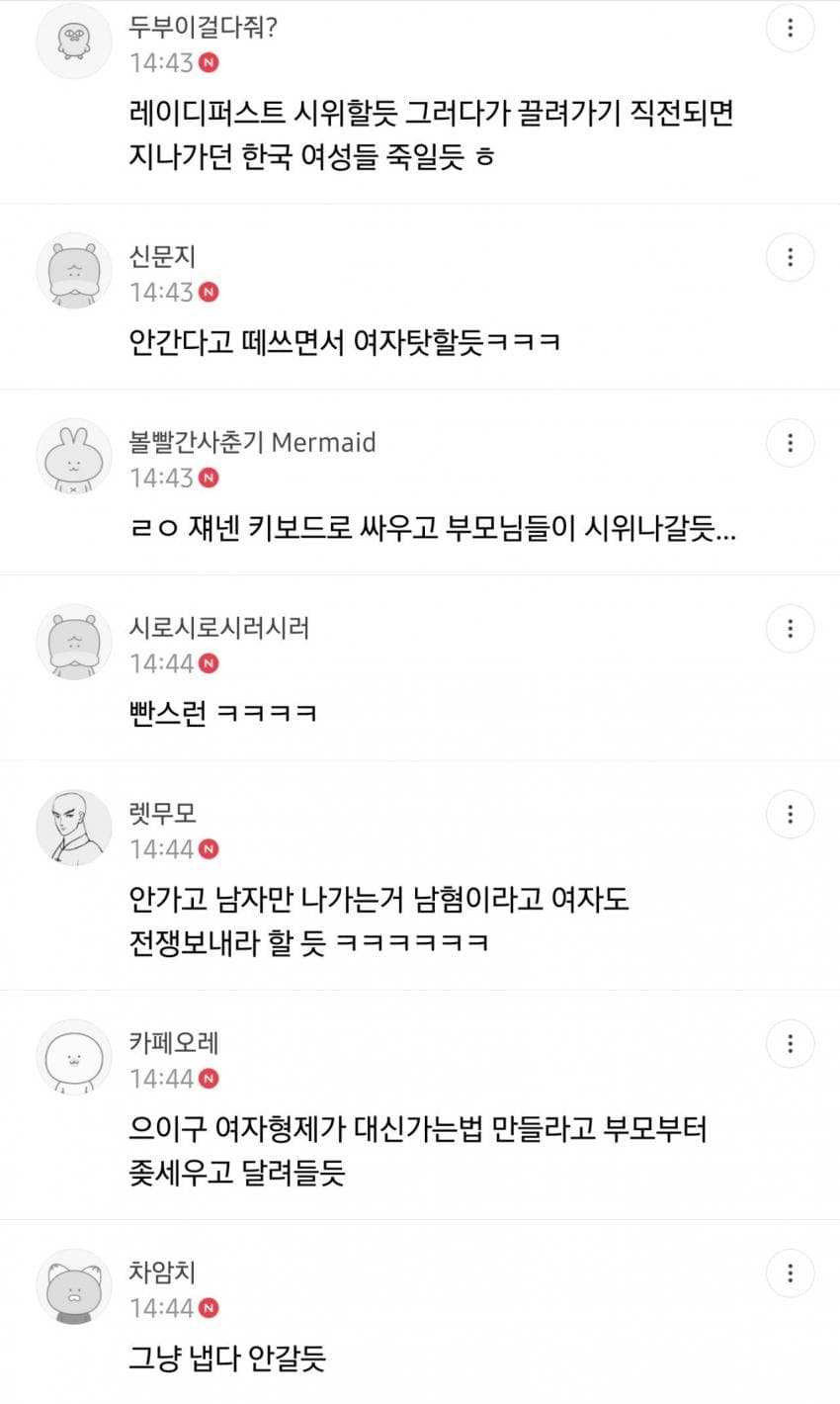This screenshot has width=840, height=1404.
Task: Open 신문지's profile avatar
Action: coord(74,272)
